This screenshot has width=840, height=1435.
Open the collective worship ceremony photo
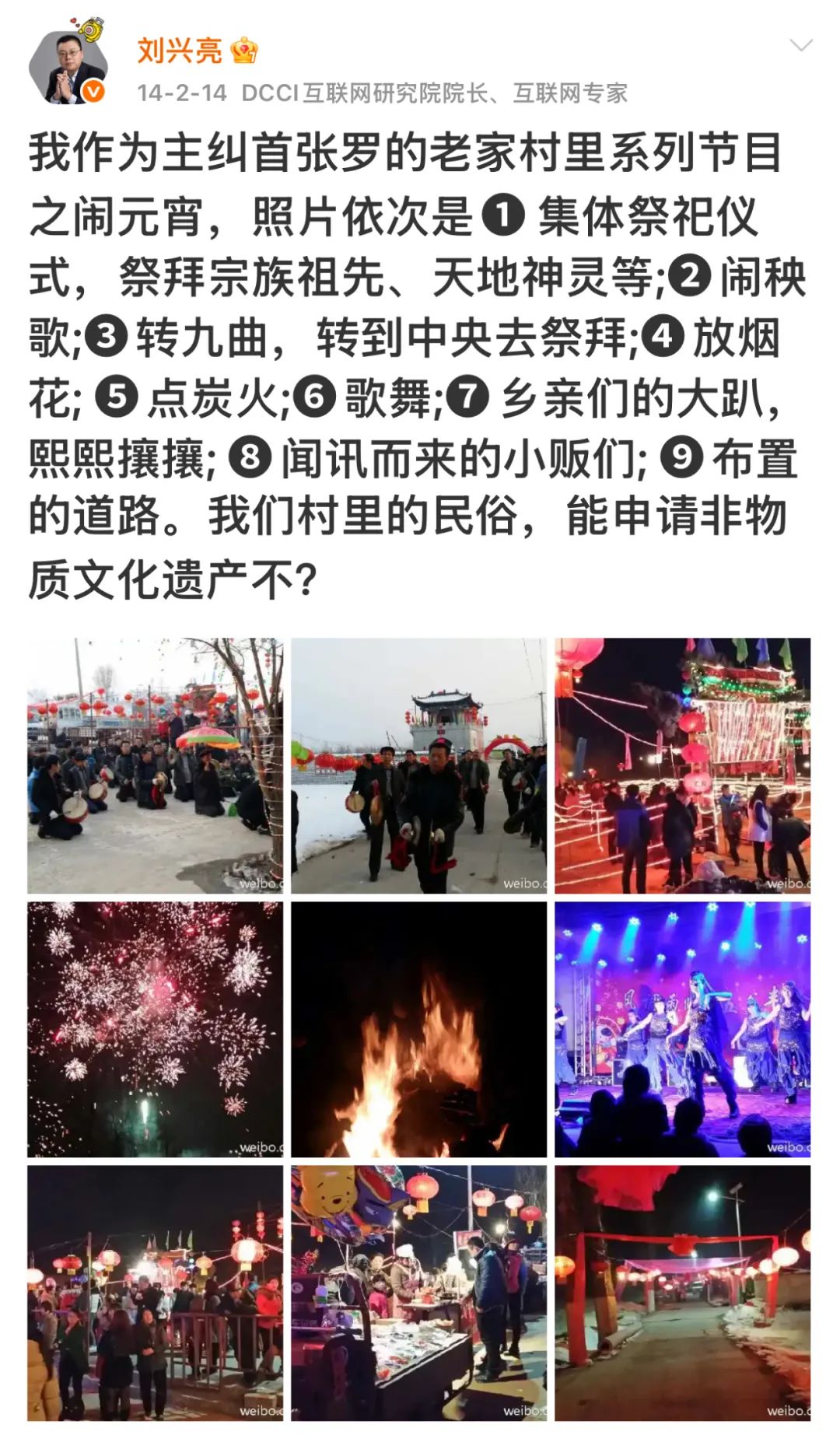pos(155,765)
